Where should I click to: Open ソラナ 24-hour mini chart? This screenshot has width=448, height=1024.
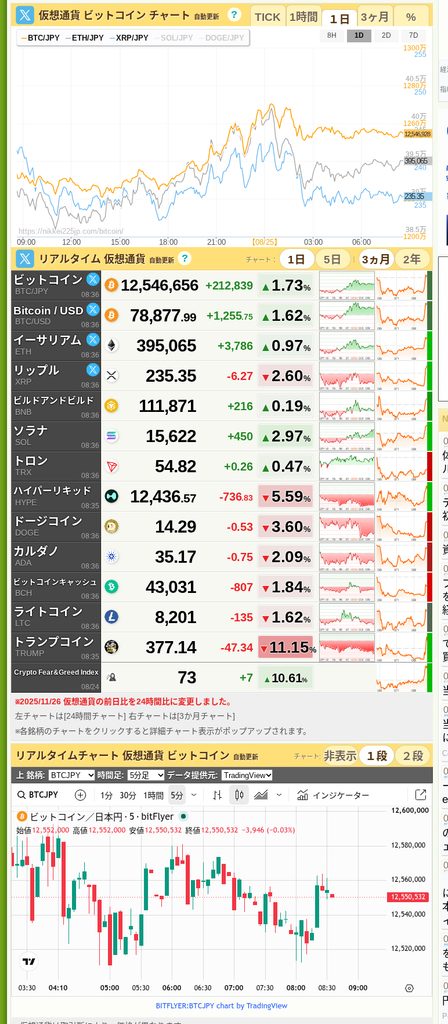347,436
